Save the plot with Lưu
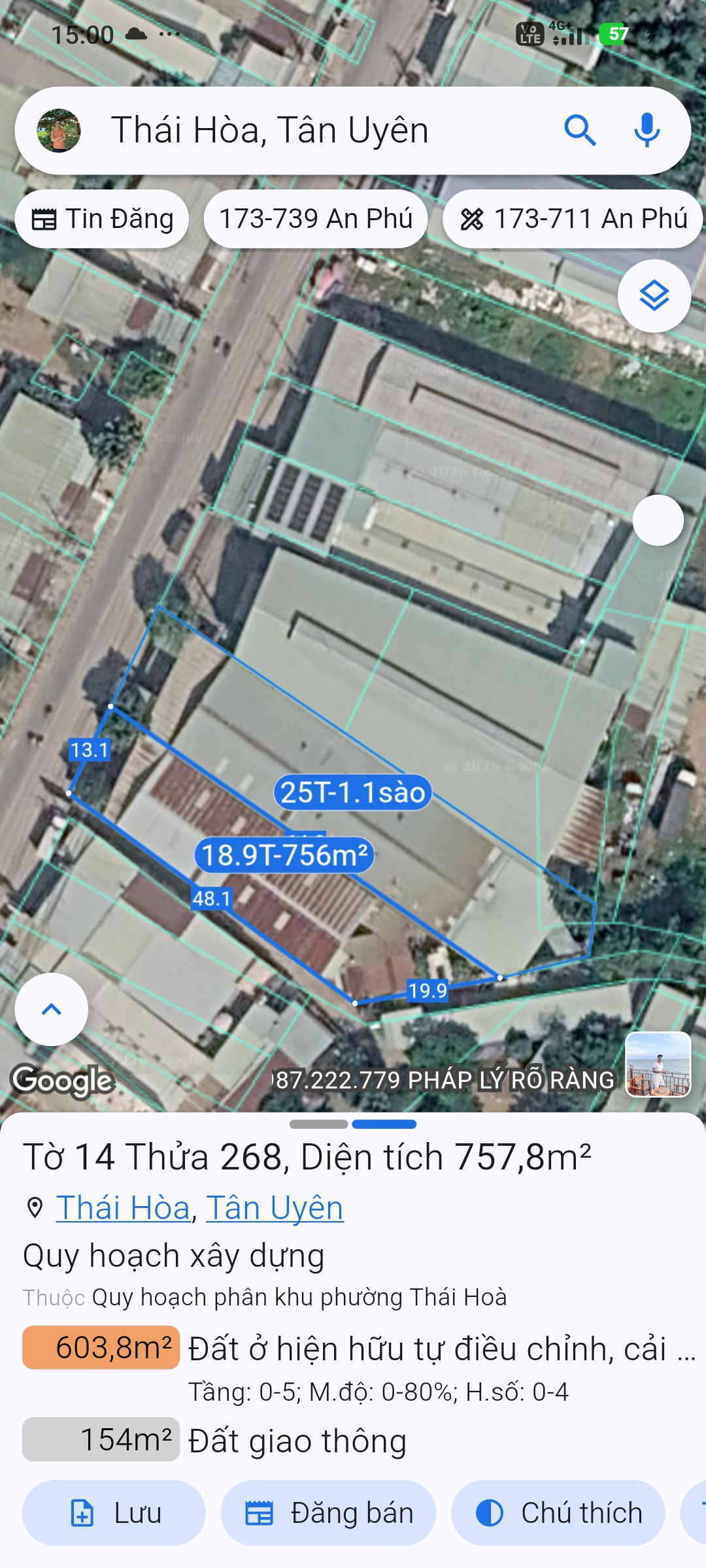The width and height of the screenshot is (706, 1568). coord(114,1512)
